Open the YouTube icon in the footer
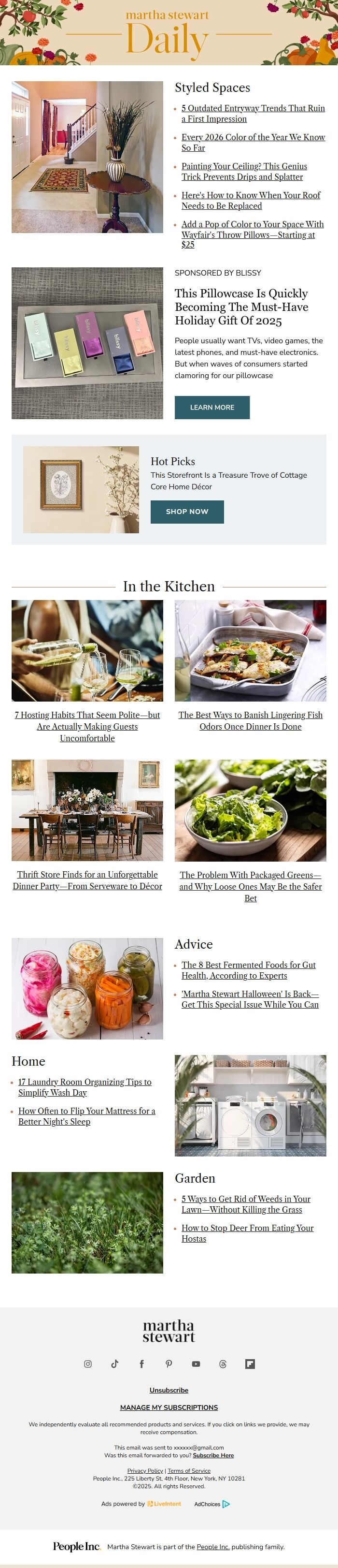This screenshot has height=1568, width=338. (x=196, y=1363)
